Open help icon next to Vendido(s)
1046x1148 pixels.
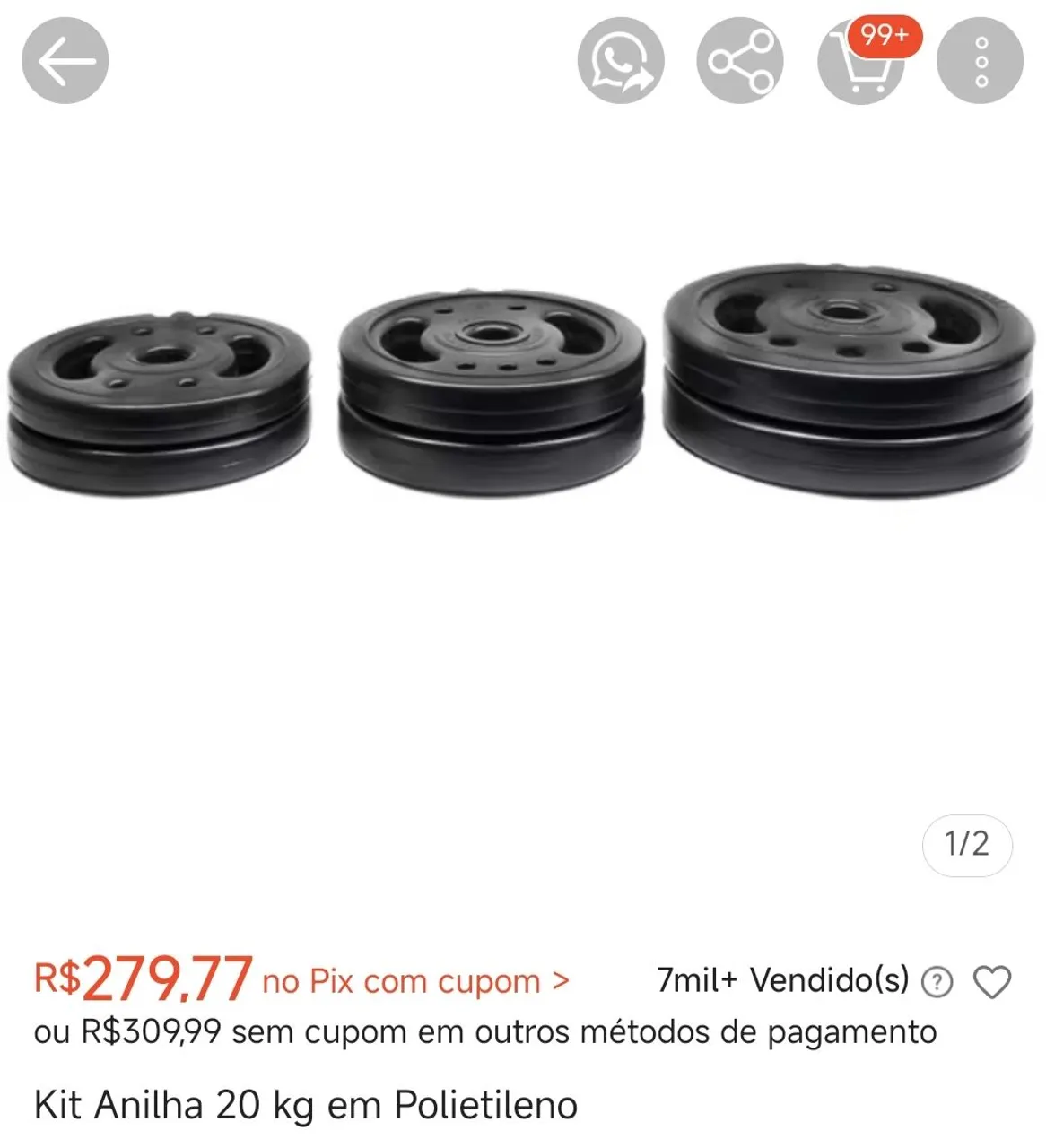point(937,982)
